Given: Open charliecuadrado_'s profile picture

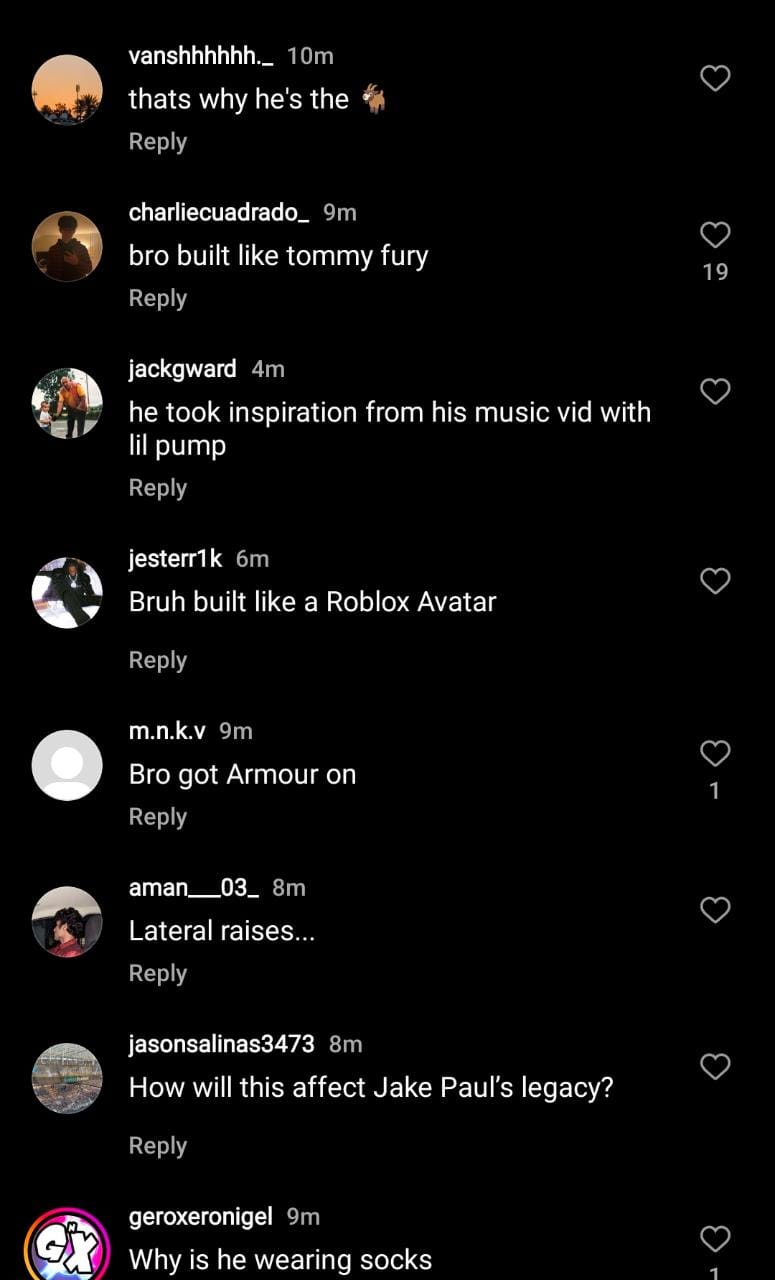Looking at the screenshot, I should [67, 246].
